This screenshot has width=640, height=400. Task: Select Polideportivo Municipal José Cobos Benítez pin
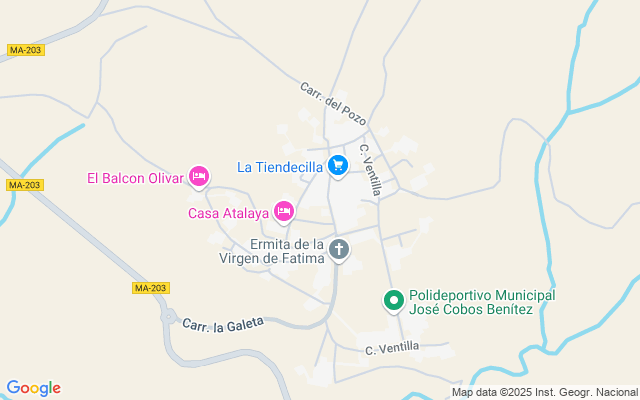(x=395, y=299)
